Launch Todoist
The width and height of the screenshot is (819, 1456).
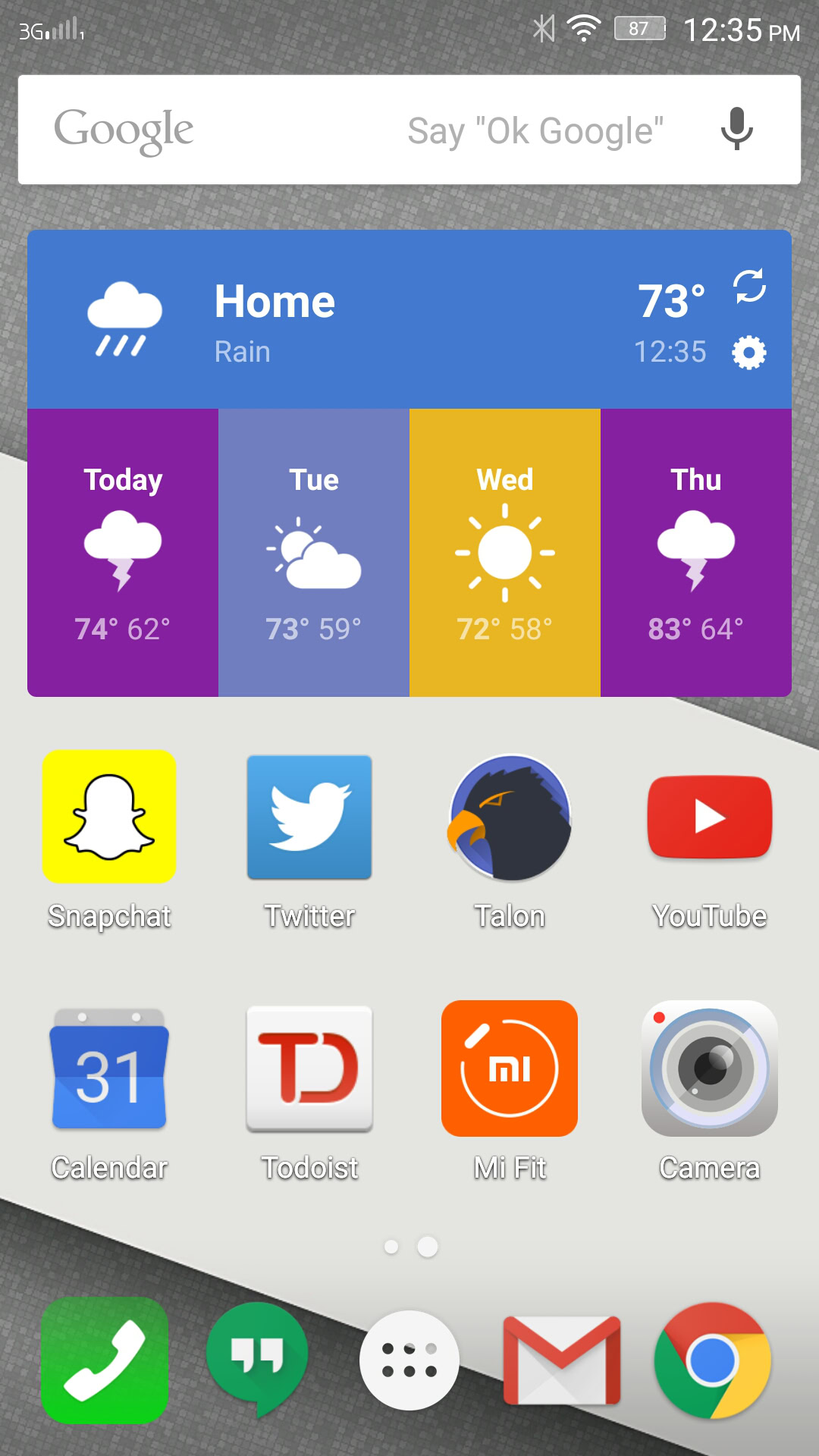(309, 1068)
